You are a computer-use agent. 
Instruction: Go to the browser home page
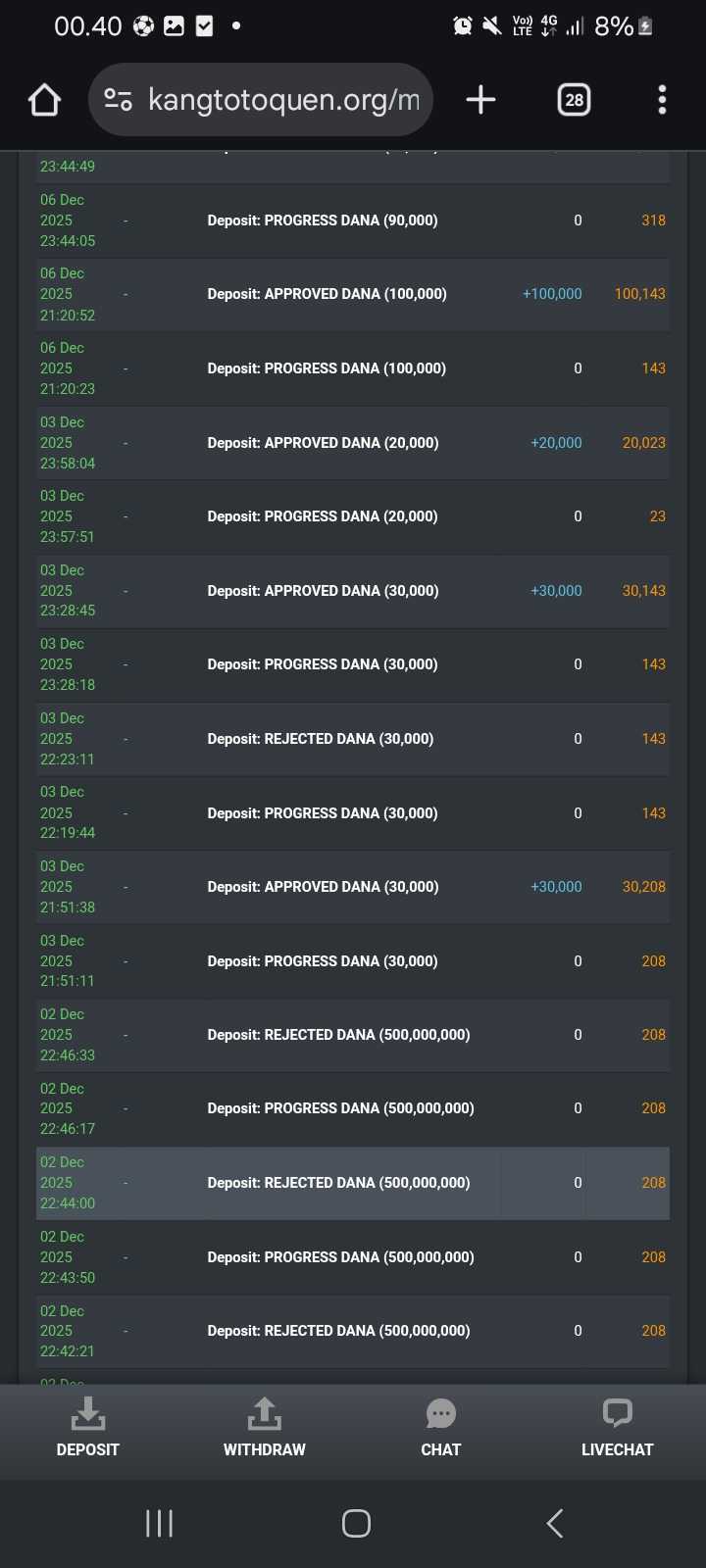pyautogui.click(x=45, y=100)
